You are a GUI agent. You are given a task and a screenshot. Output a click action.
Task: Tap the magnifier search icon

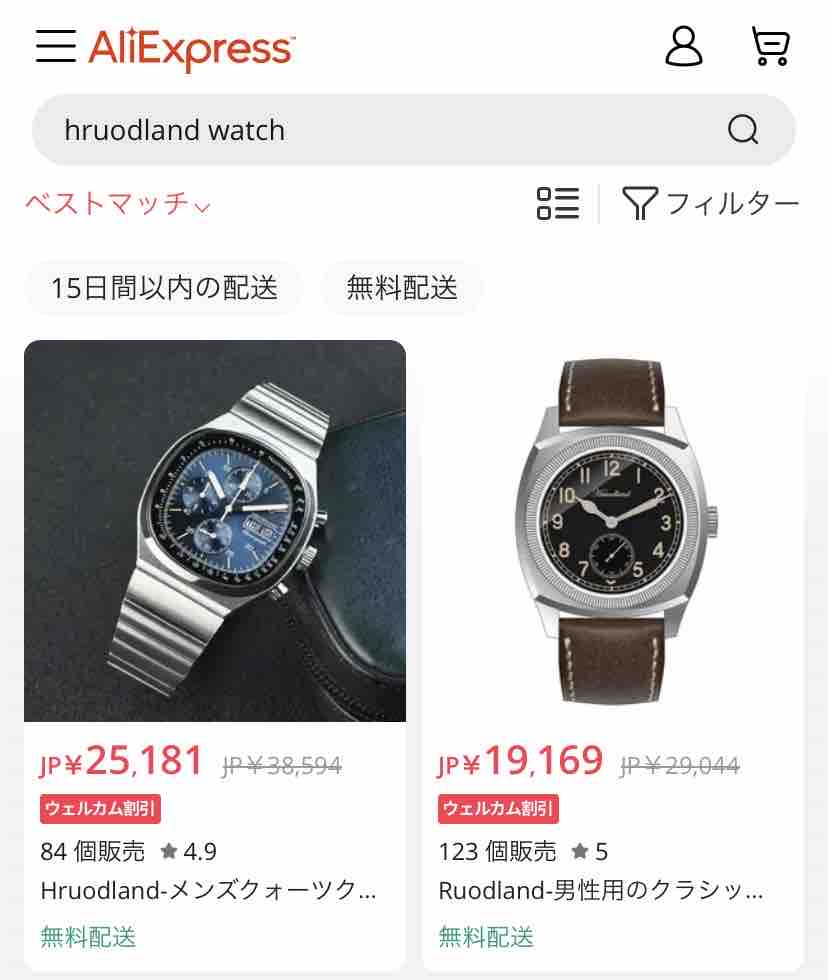(742, 130)
